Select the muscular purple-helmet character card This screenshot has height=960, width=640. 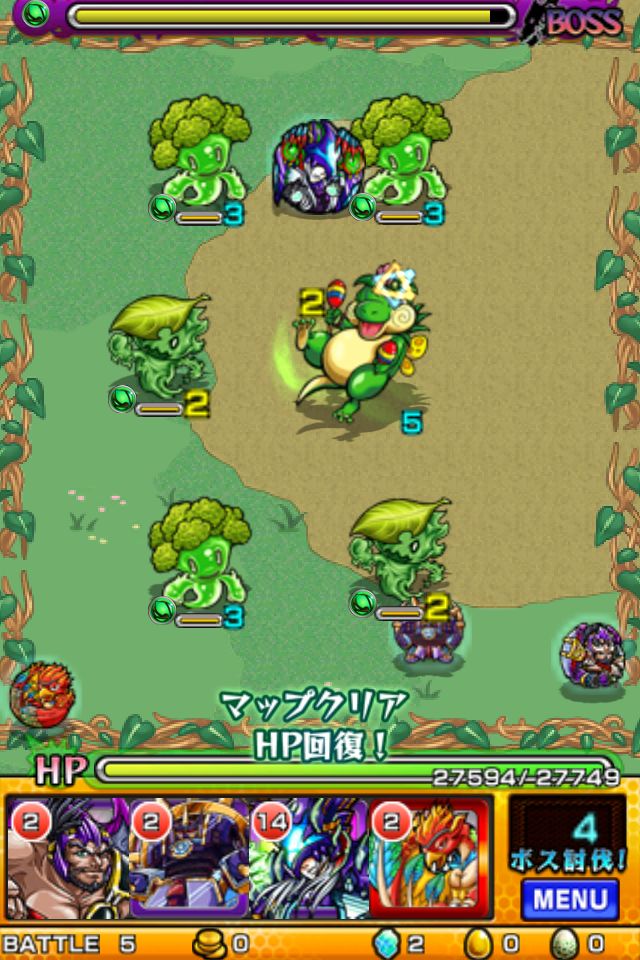click(66, 858)
